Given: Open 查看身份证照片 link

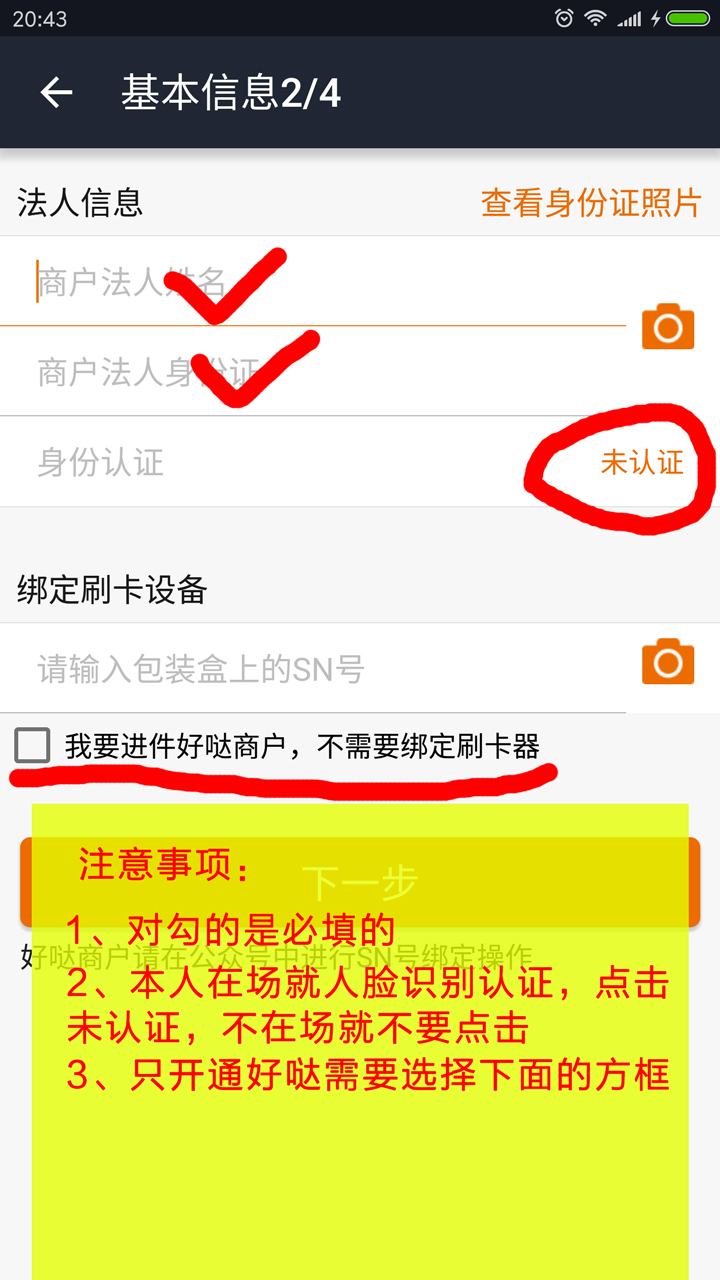Looking at the screenshot, I should pyautogui.click(x=590, y=203).
